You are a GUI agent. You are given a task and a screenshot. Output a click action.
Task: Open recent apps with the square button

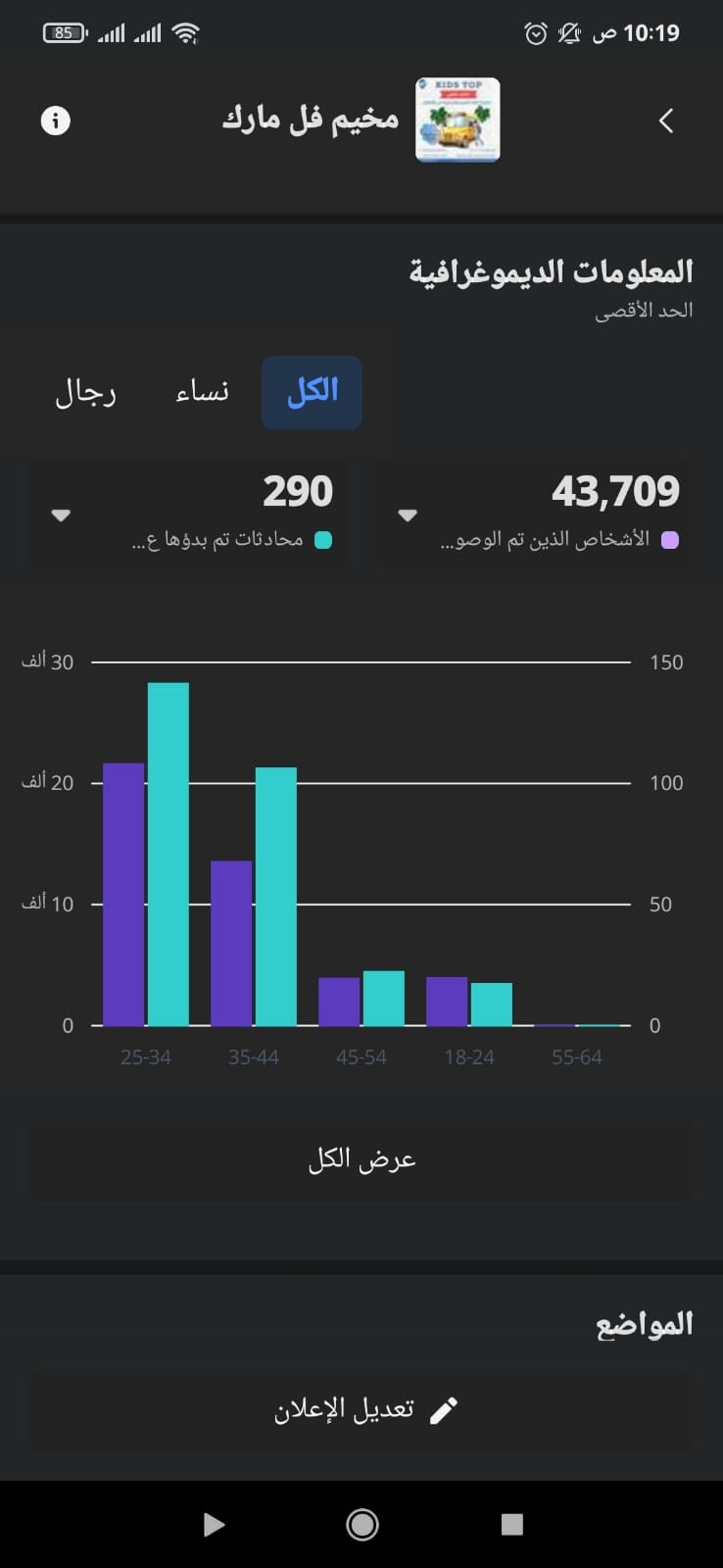511,1524
